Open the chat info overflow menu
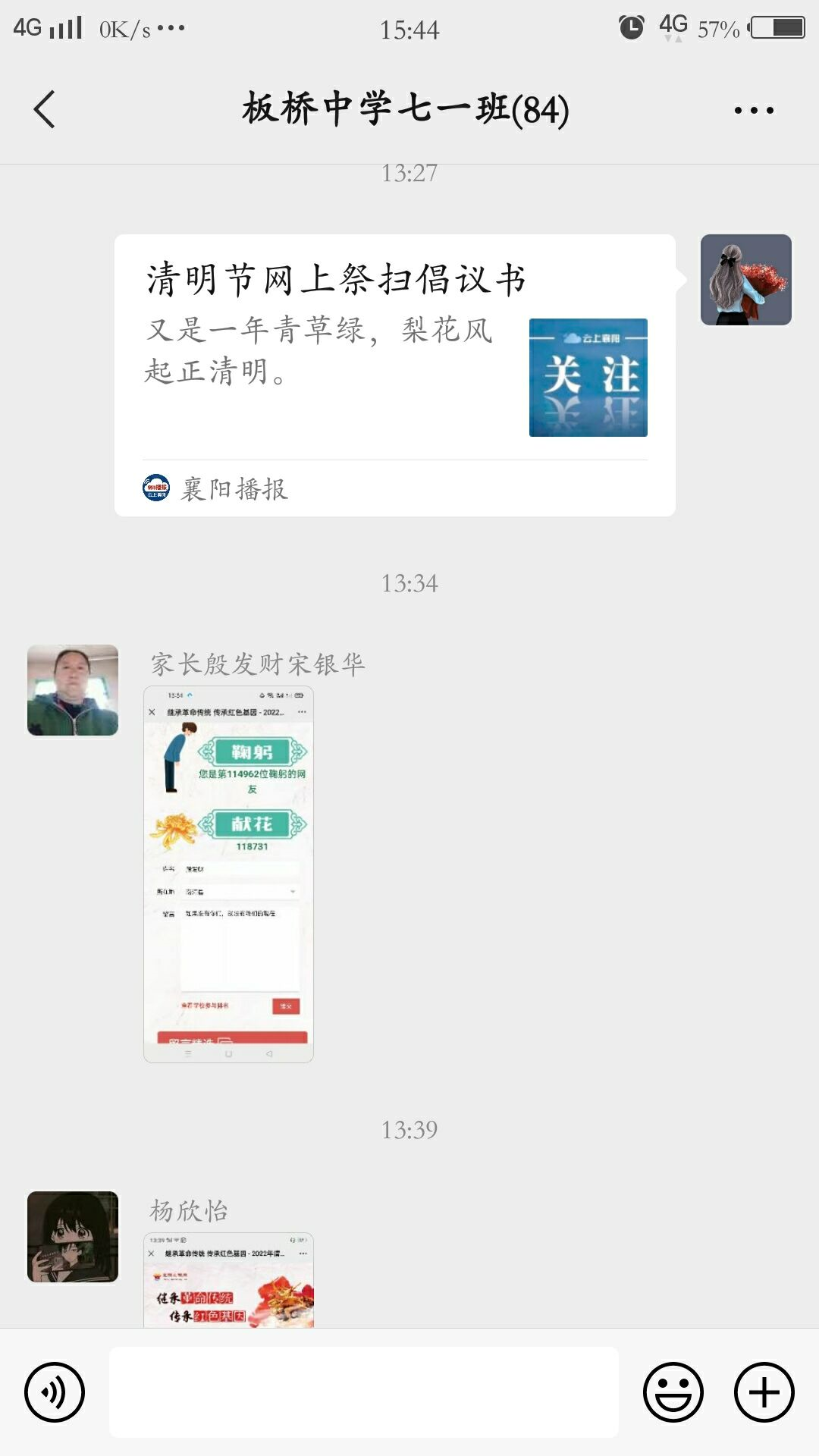819x1456 pixels. pos(753,110)
